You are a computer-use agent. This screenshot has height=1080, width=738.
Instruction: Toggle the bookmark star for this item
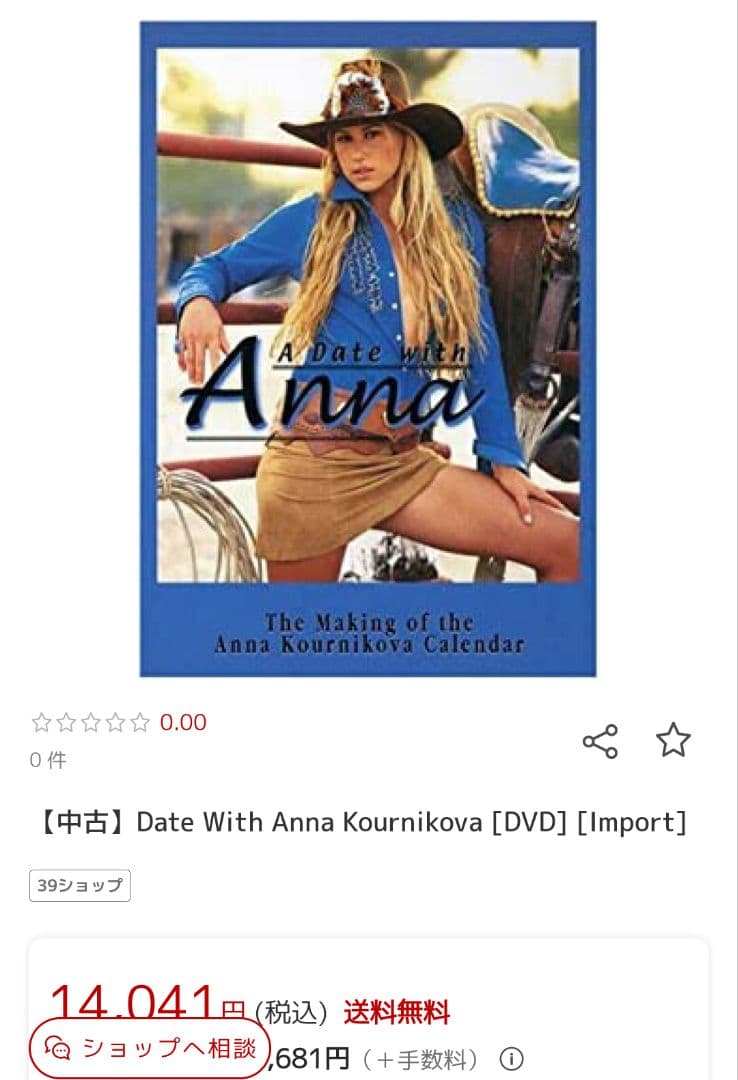673,739
